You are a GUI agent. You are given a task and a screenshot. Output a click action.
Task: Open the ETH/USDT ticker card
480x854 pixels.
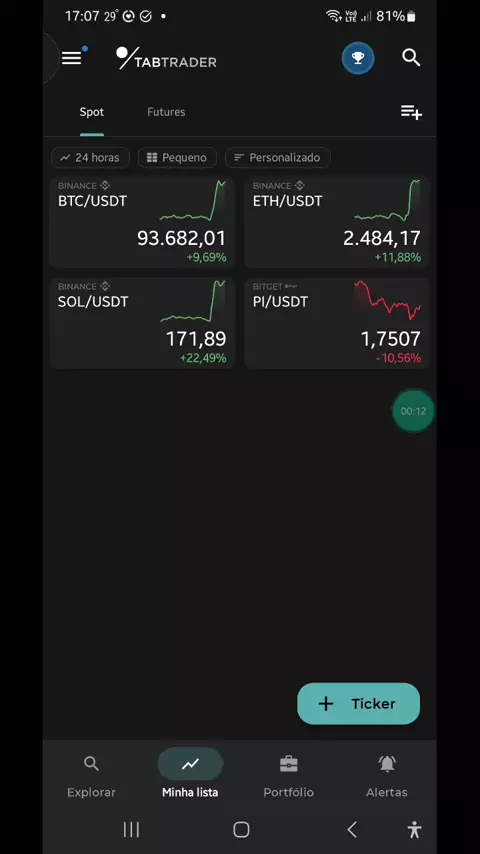[337, 222]
